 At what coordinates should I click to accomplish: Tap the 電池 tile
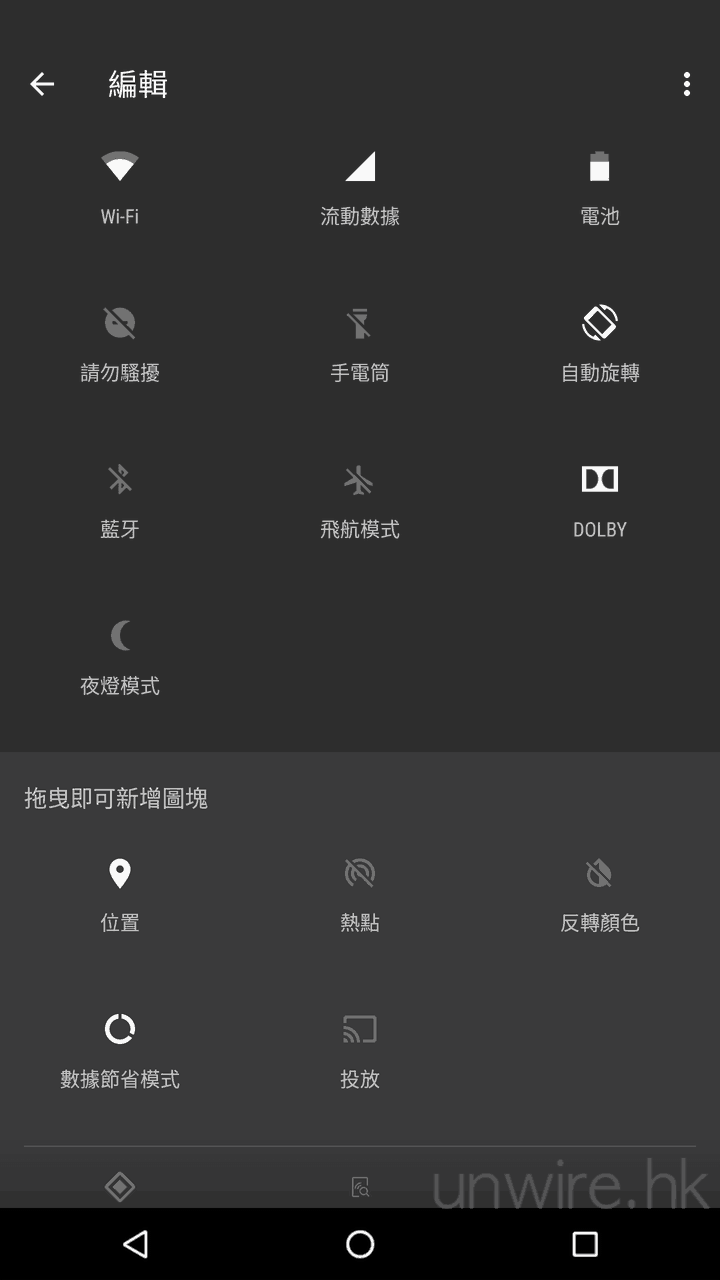(x=600, y=187)
